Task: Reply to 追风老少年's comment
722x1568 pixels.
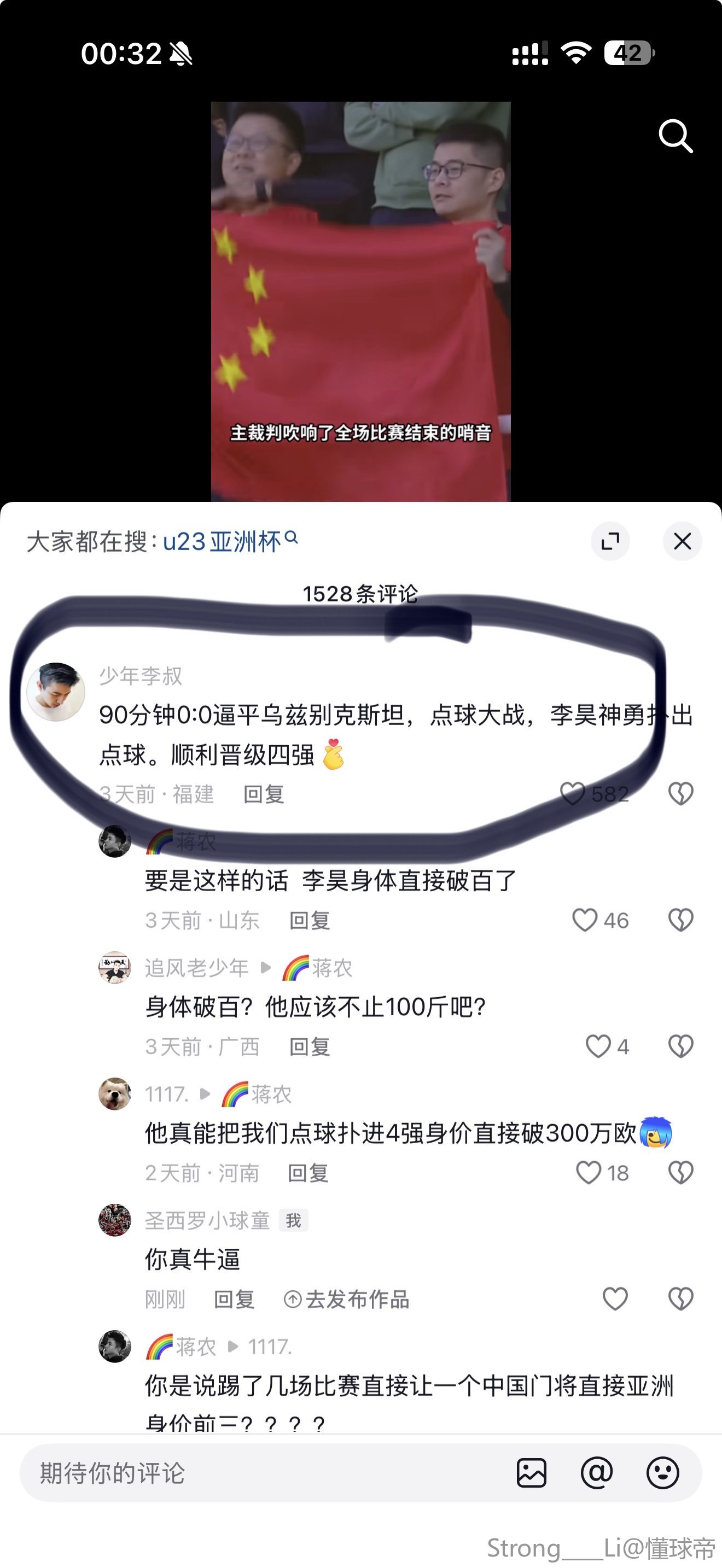Action: point(309,1047)
